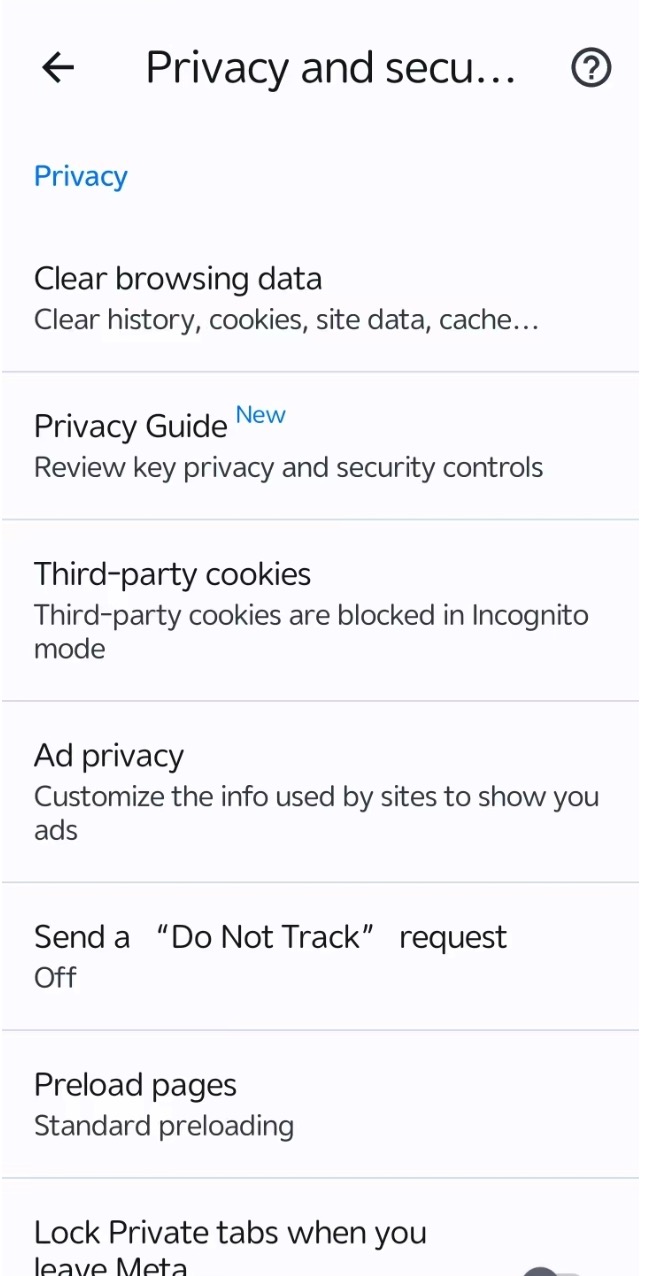Open the Privacy Guide
The height and width of the screenshot is (1276, 648).
pyautogui.click(x=320, y=445)
